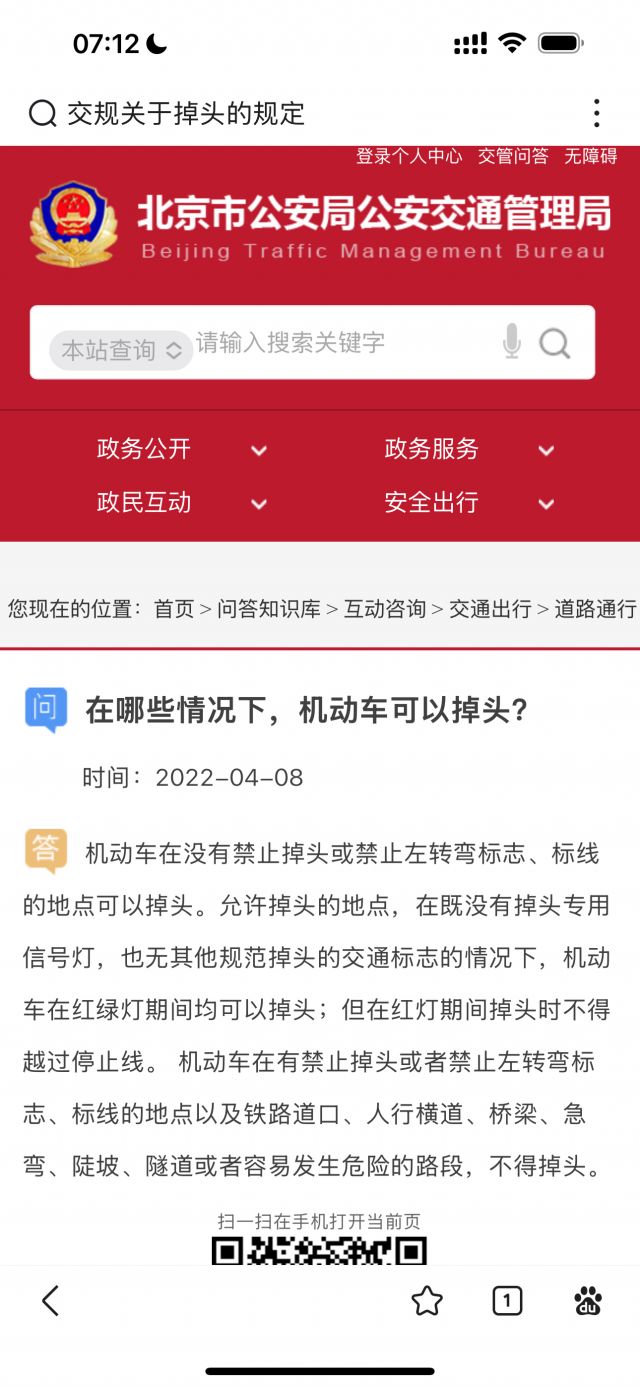Open the browser tabs switcher
Image resolution: width=640 pixels, height=1387 pixels.
click(x=507, y=1300)
